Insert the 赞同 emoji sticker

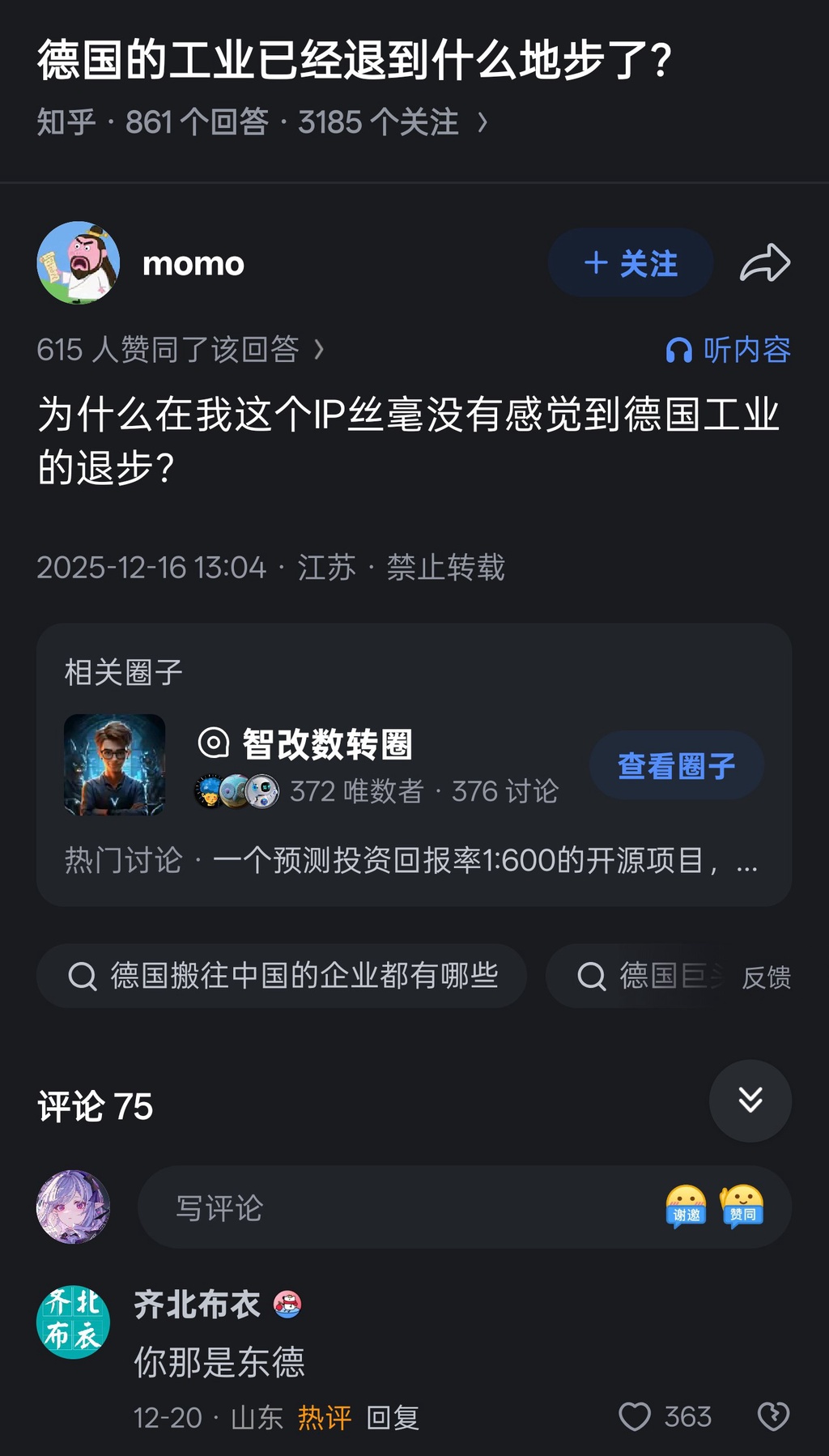point(742,1207)
